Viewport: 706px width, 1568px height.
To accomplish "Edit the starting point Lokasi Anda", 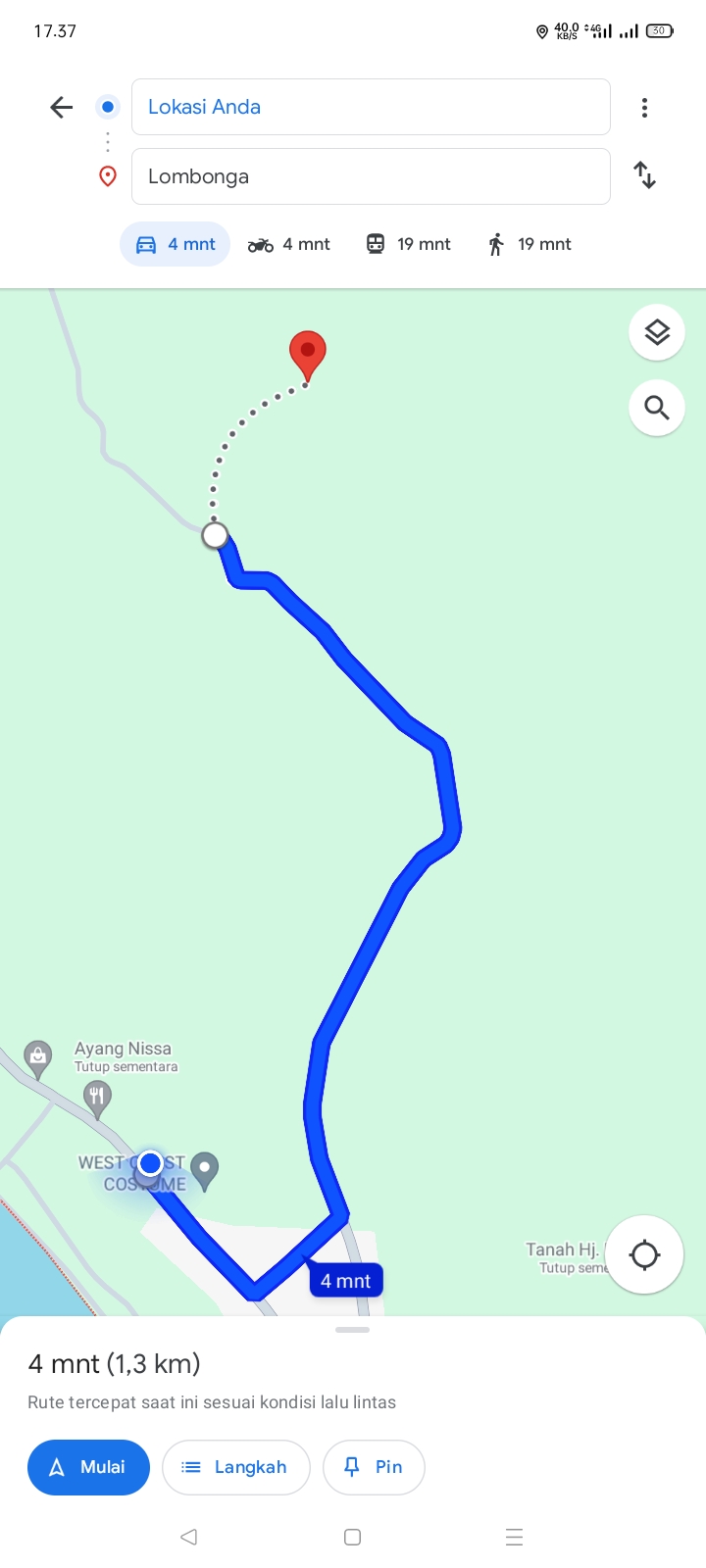I will coord(371,107).
